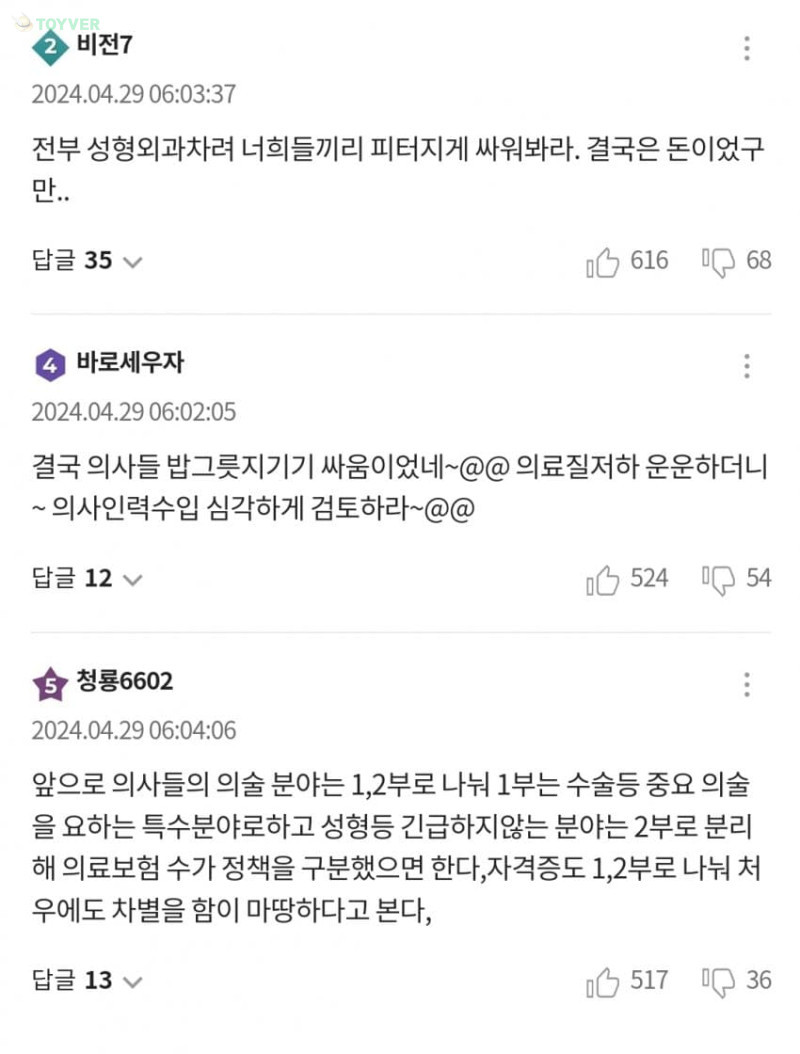Screen dimensions: 800x1054
Task: Open overflow menu on 바로세우자's comment
Action: (x=747, y=366)
